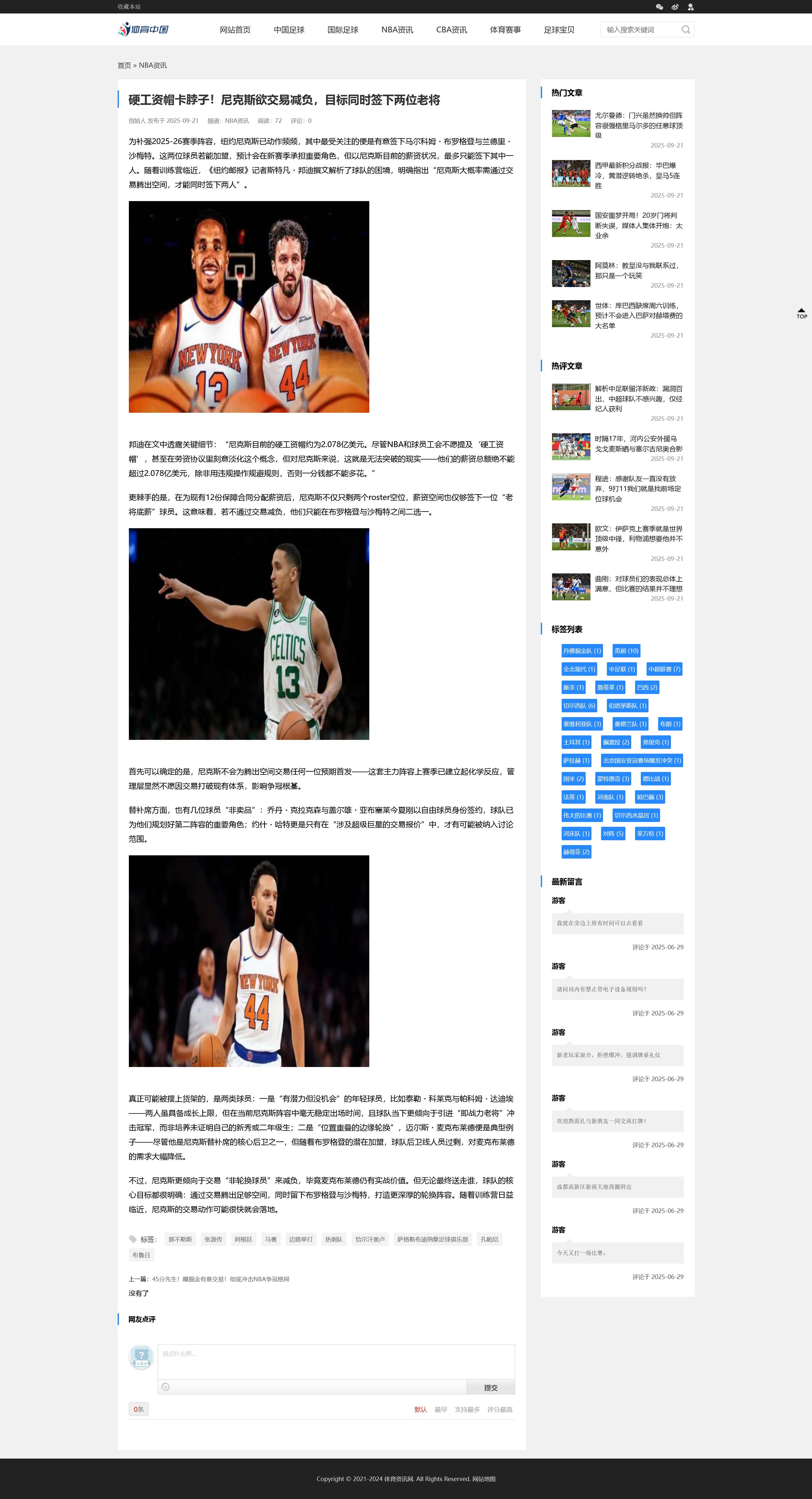
Task: Open article 解析中足联留洋新政
Action: point(638,399)
